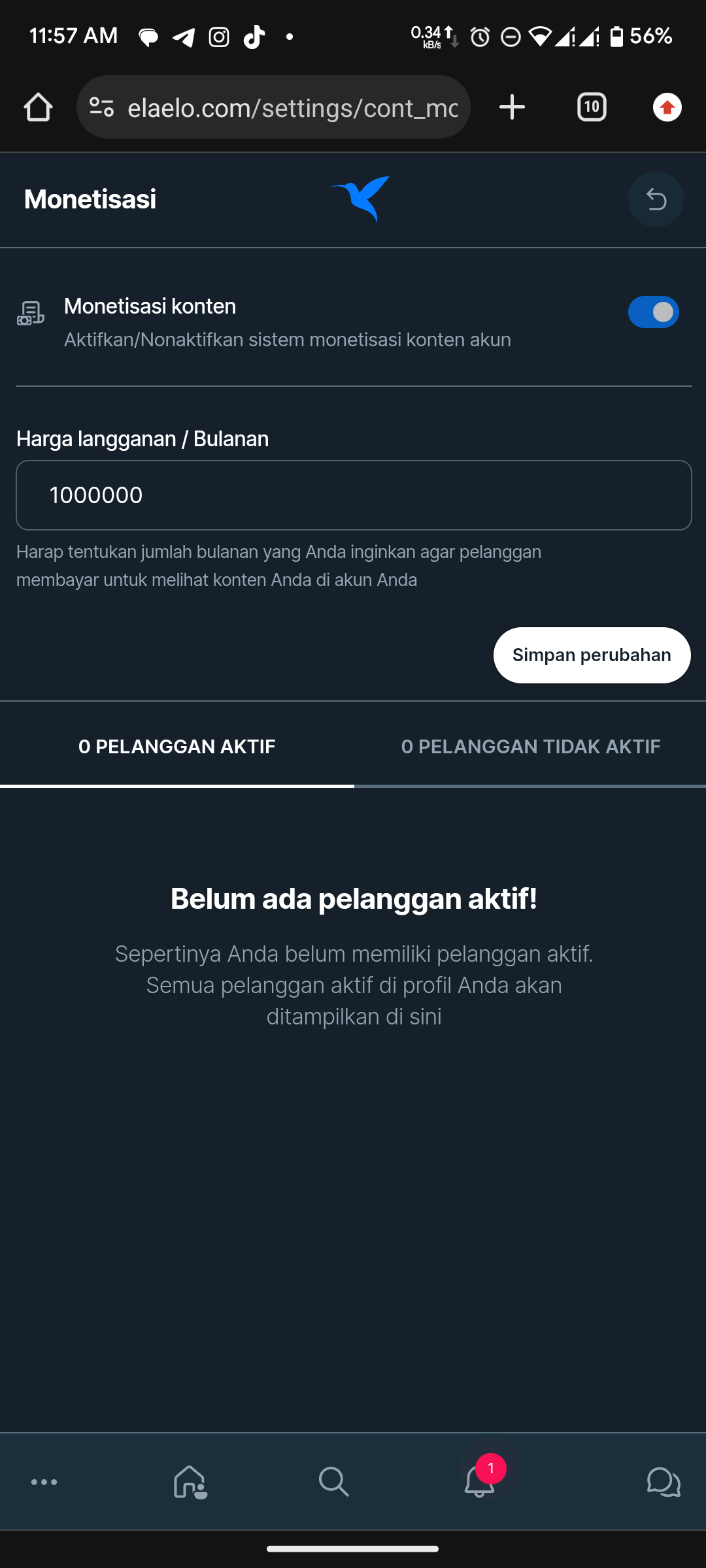706x1568 pixels.
Task: Tap the back arrow in the Monetisasi header
Action: point(656,199)
